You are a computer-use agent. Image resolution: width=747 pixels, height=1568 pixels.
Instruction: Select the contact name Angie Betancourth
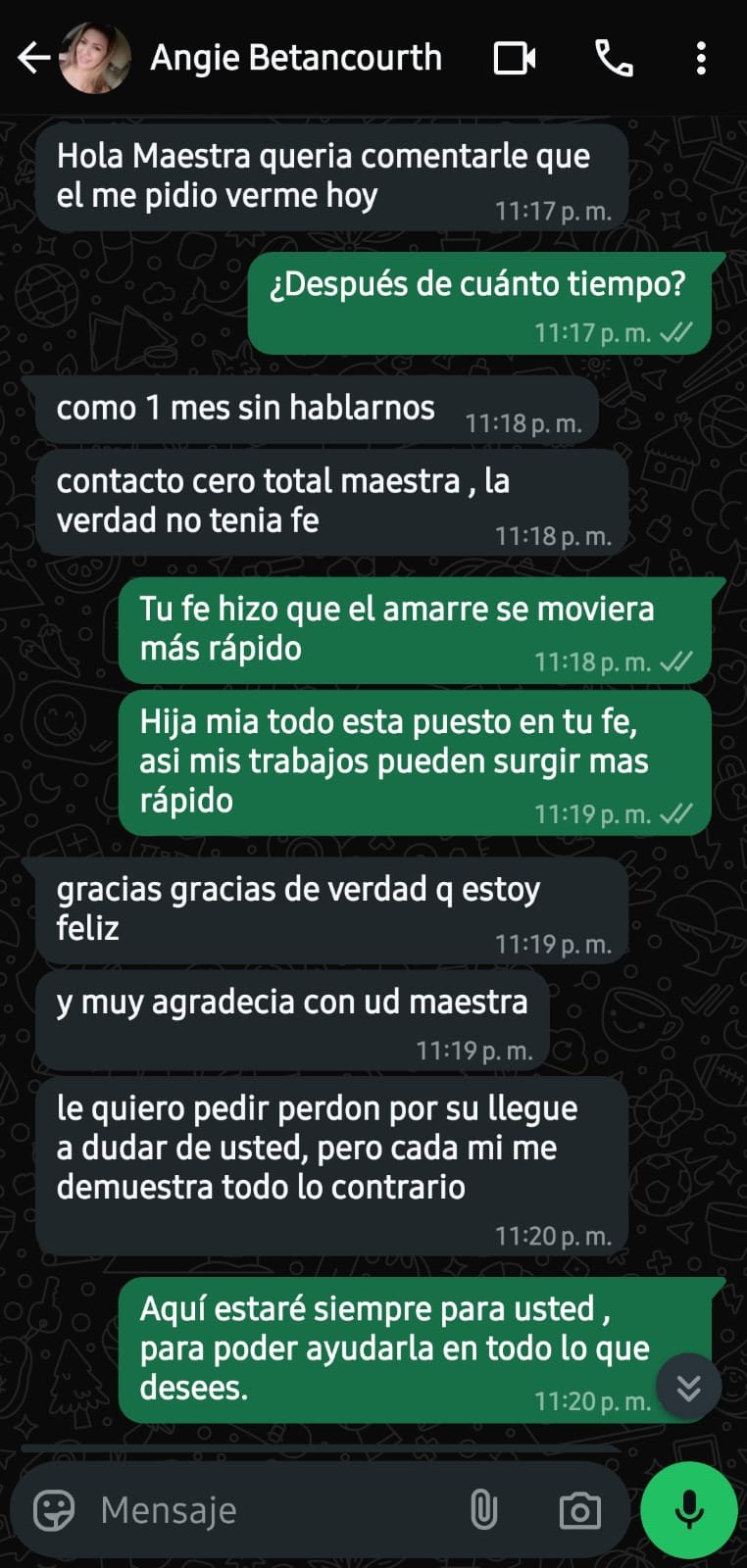tap(294, 58)
